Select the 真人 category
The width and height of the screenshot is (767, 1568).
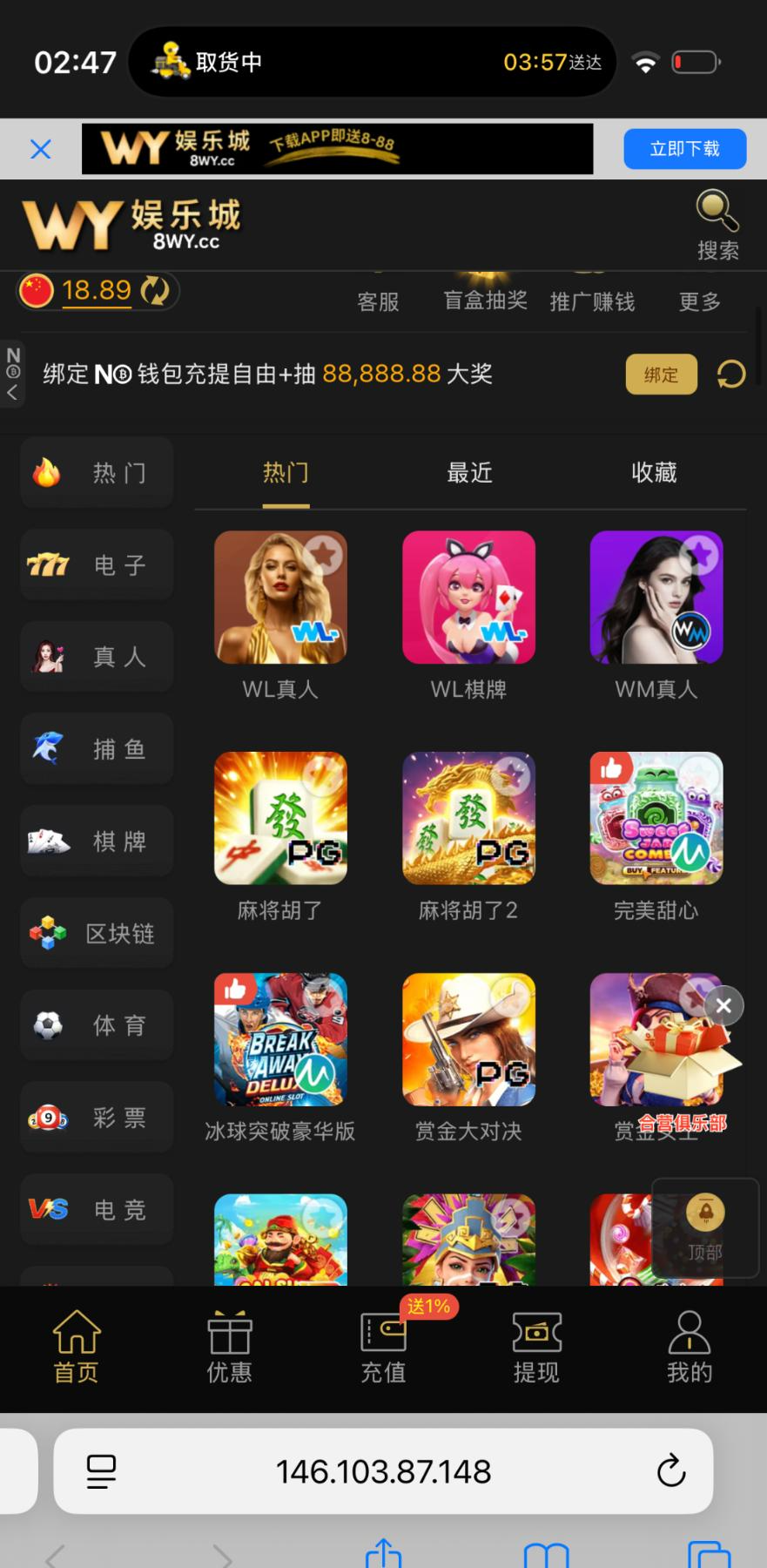(97, 657)
